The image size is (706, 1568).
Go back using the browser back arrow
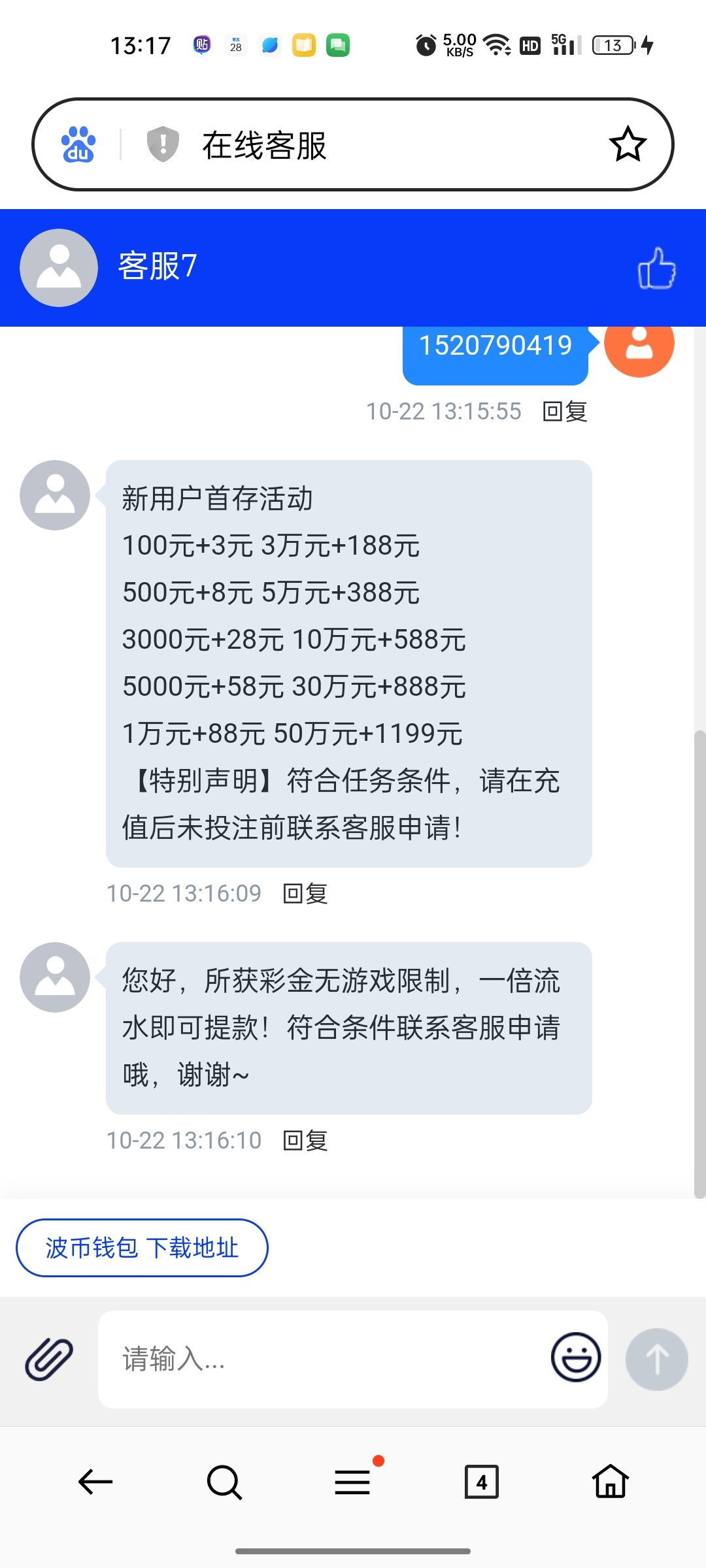tap(95, 1482)
